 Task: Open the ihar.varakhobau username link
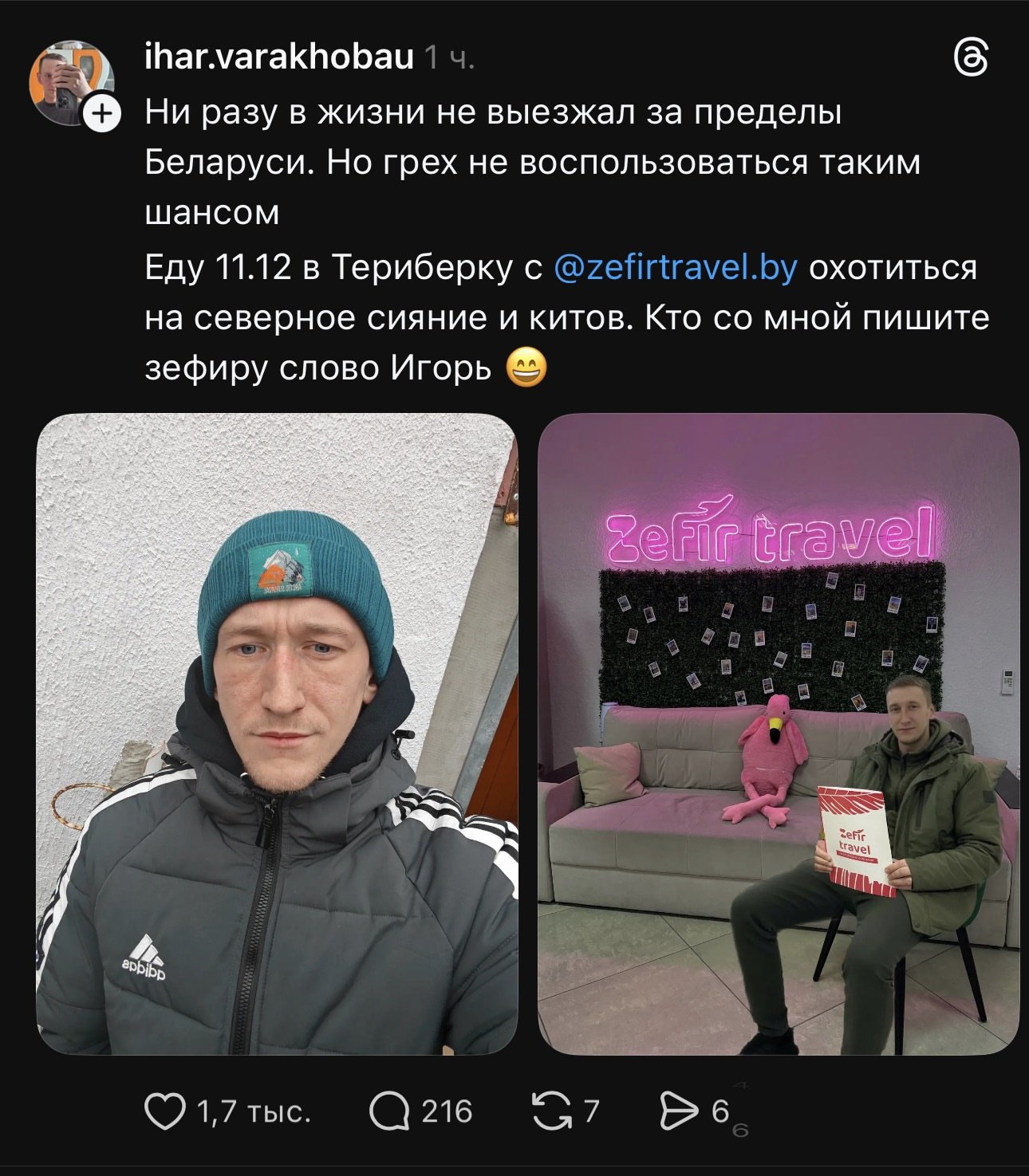[279, 57]
